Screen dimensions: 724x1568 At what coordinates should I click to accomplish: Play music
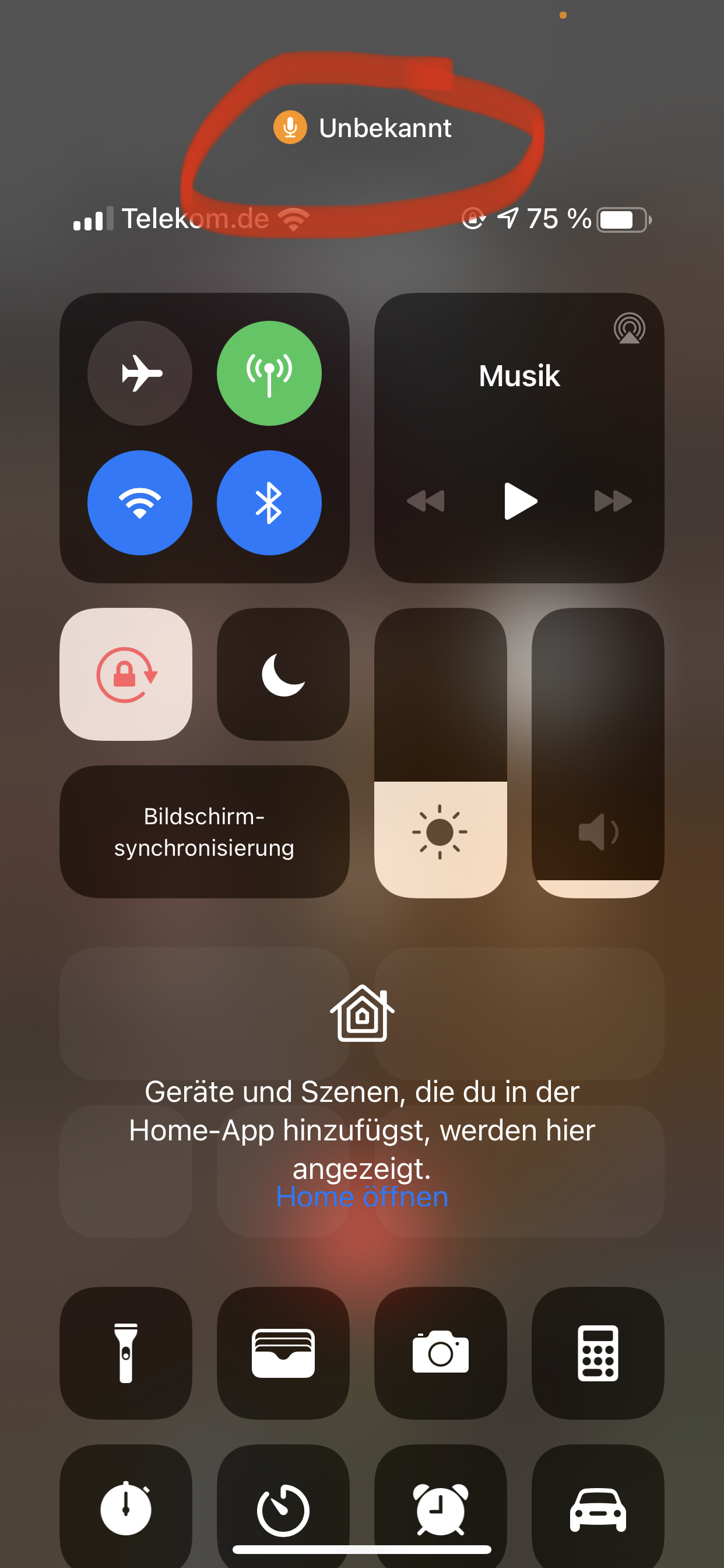(x=519, y=501)
